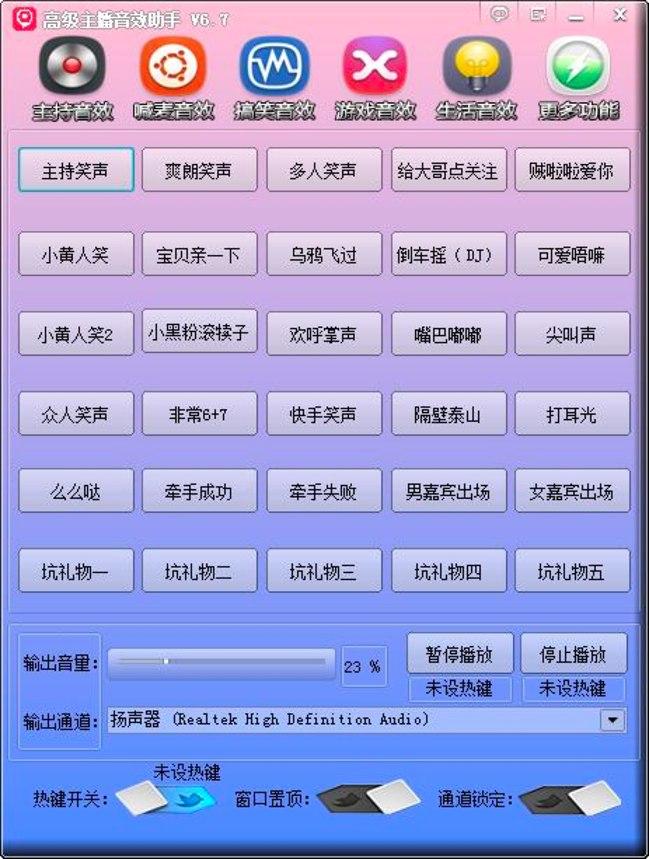Play the 欢呼掌声 sound
This screenshot has height=859, width=649.
[x=324, y=334]
